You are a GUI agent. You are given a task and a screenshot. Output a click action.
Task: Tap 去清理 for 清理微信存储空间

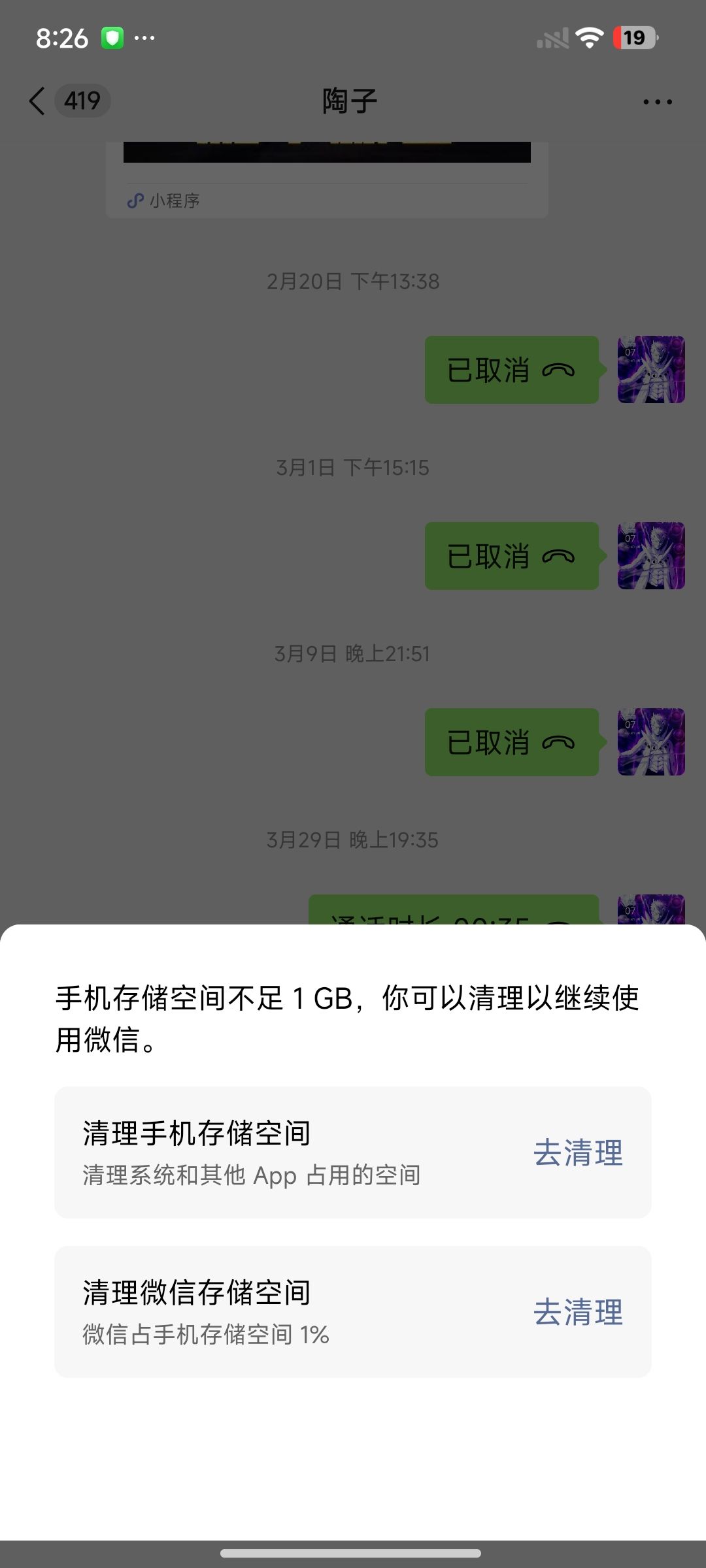pos(578,1312)
